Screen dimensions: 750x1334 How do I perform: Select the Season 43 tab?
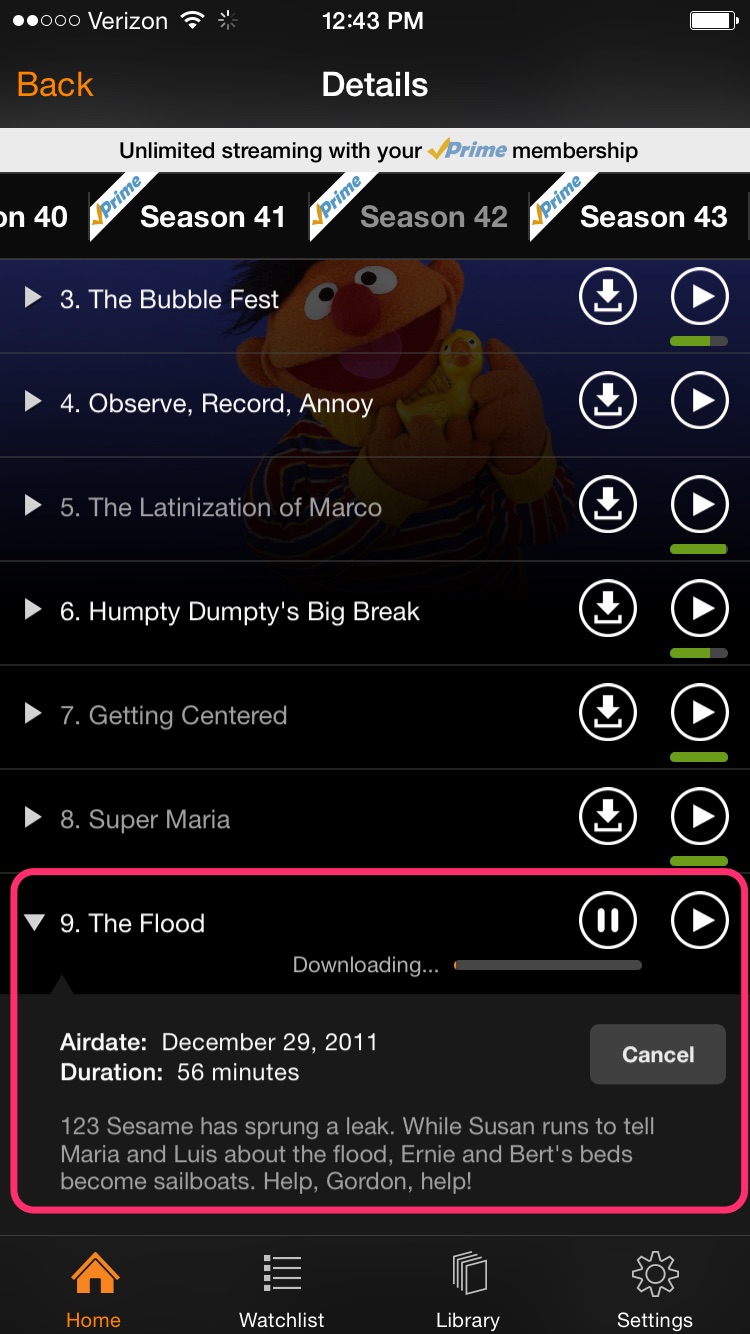pyautogui.click(x=654, y=217)
